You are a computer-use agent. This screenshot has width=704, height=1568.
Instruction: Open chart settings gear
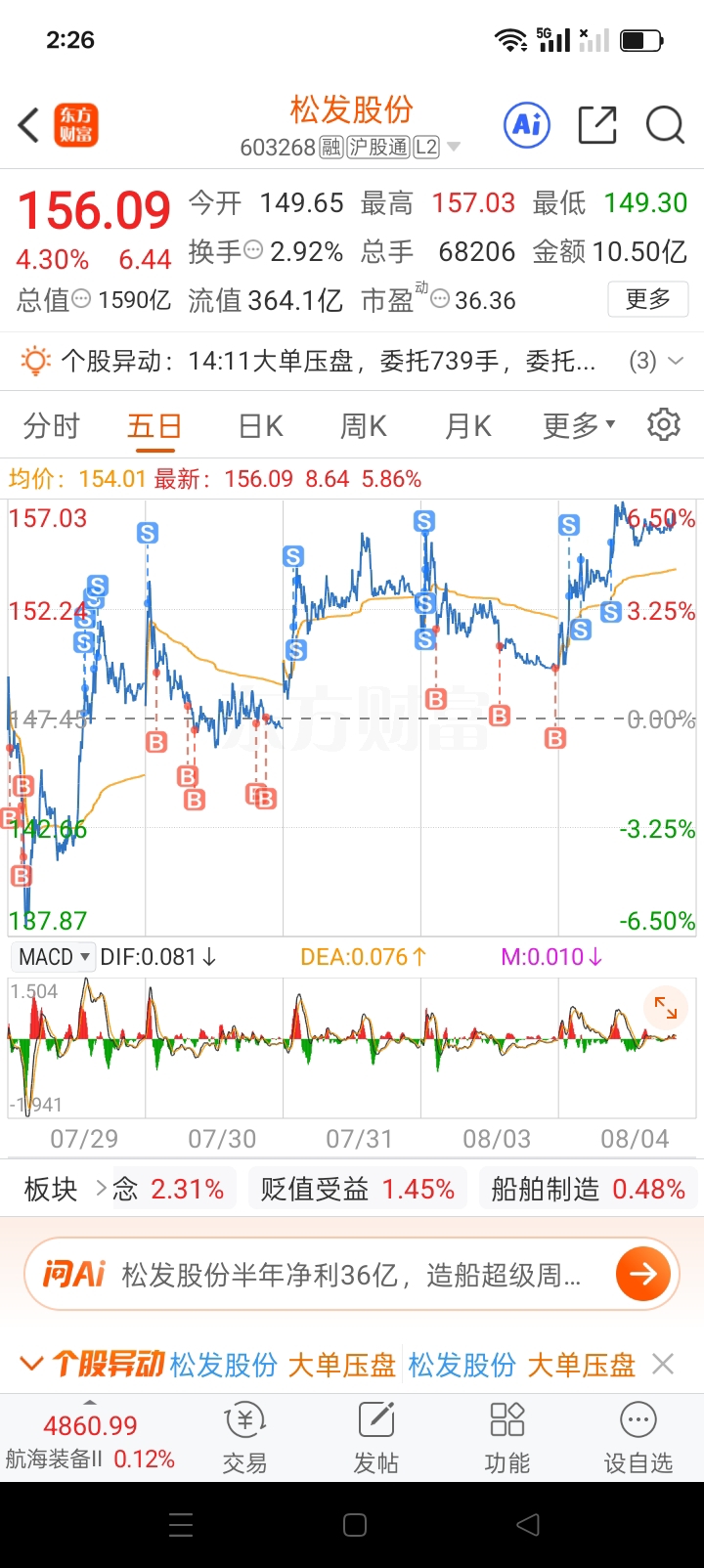tap(664, 425)
